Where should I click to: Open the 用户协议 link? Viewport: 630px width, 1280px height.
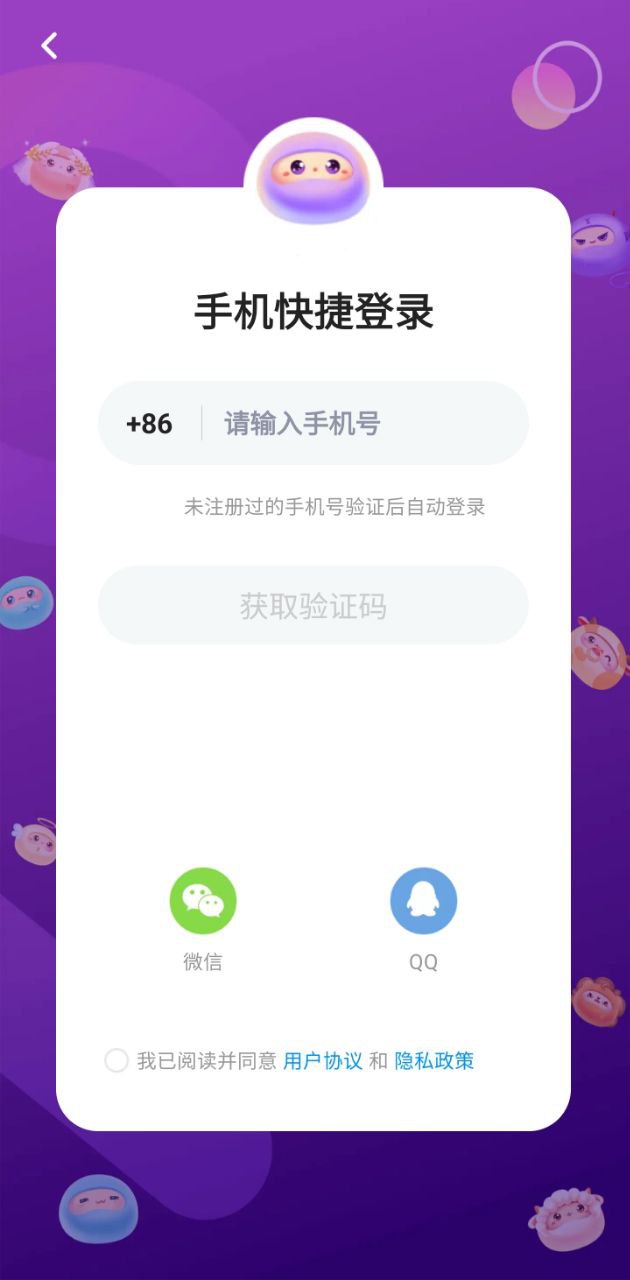pyautogui.click(x=323, y=1061)
